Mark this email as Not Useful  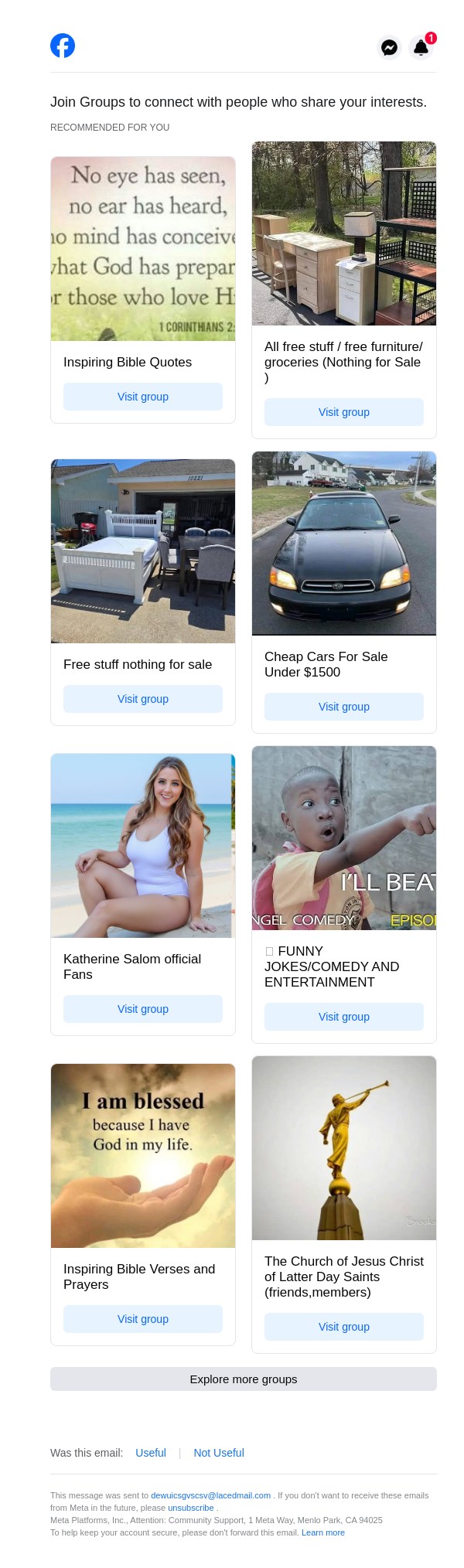coord(219,1453)
